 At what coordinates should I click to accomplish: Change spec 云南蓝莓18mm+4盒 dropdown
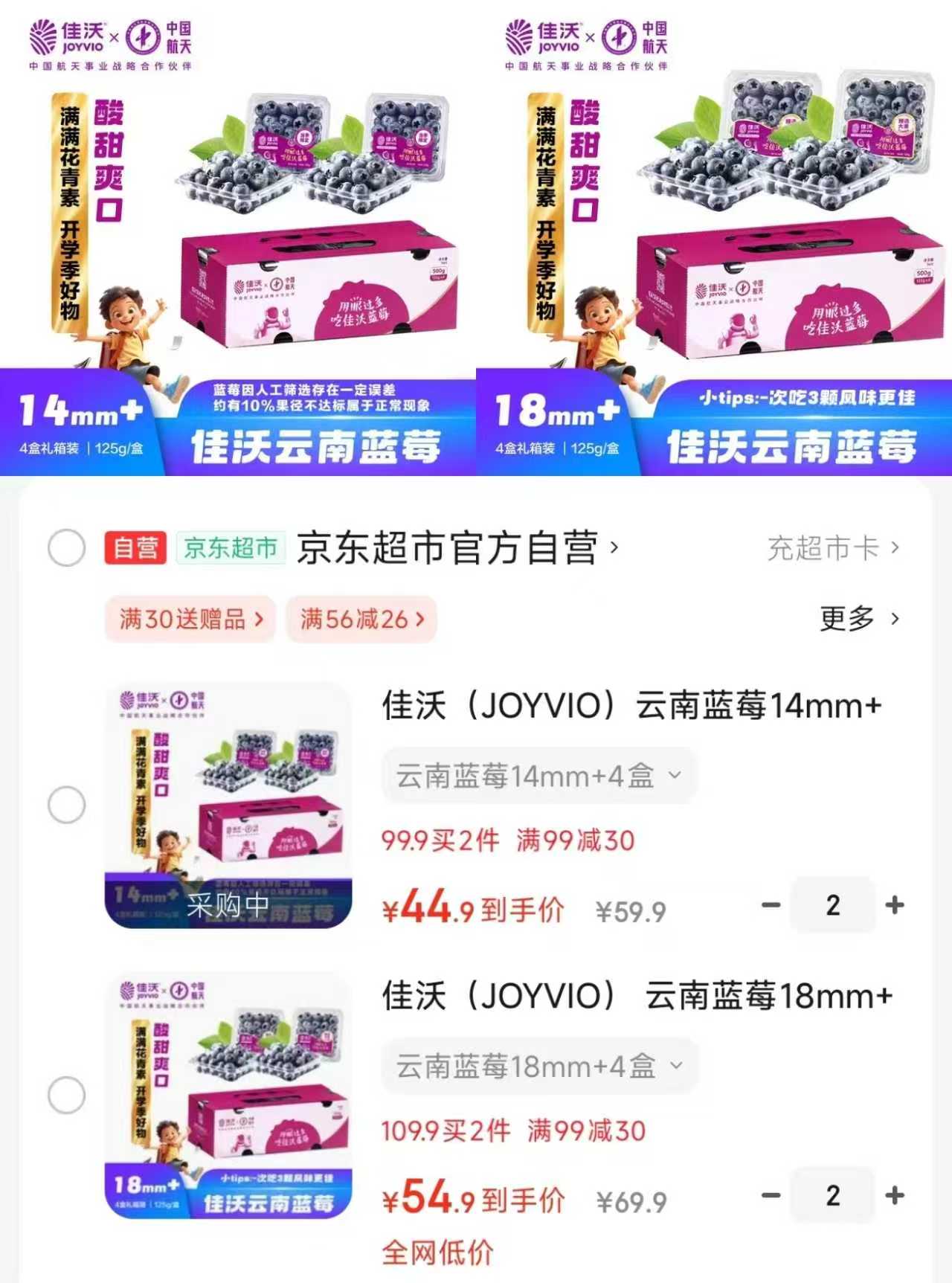[538, 1066]
